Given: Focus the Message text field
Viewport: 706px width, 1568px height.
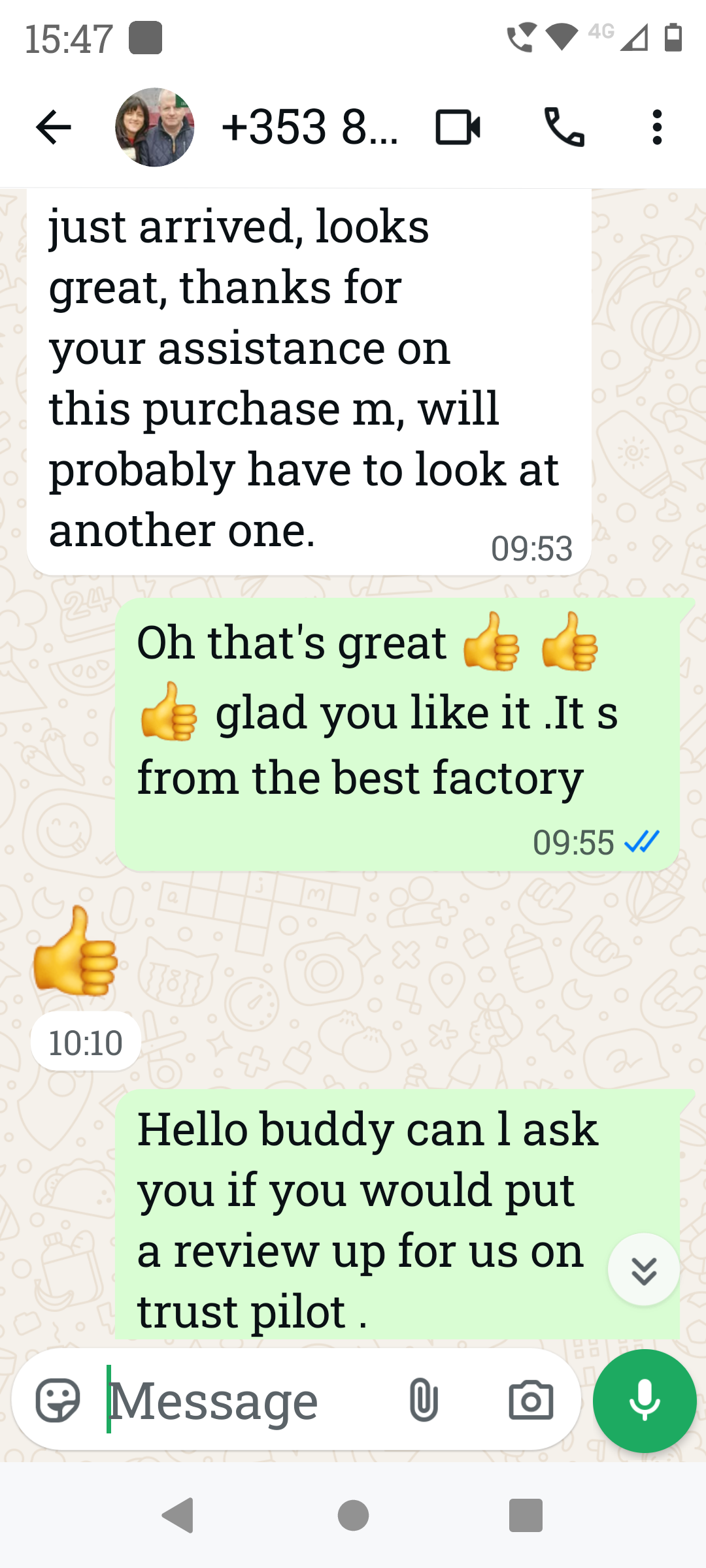Looking at the screenshot, I should [248, 1400].
